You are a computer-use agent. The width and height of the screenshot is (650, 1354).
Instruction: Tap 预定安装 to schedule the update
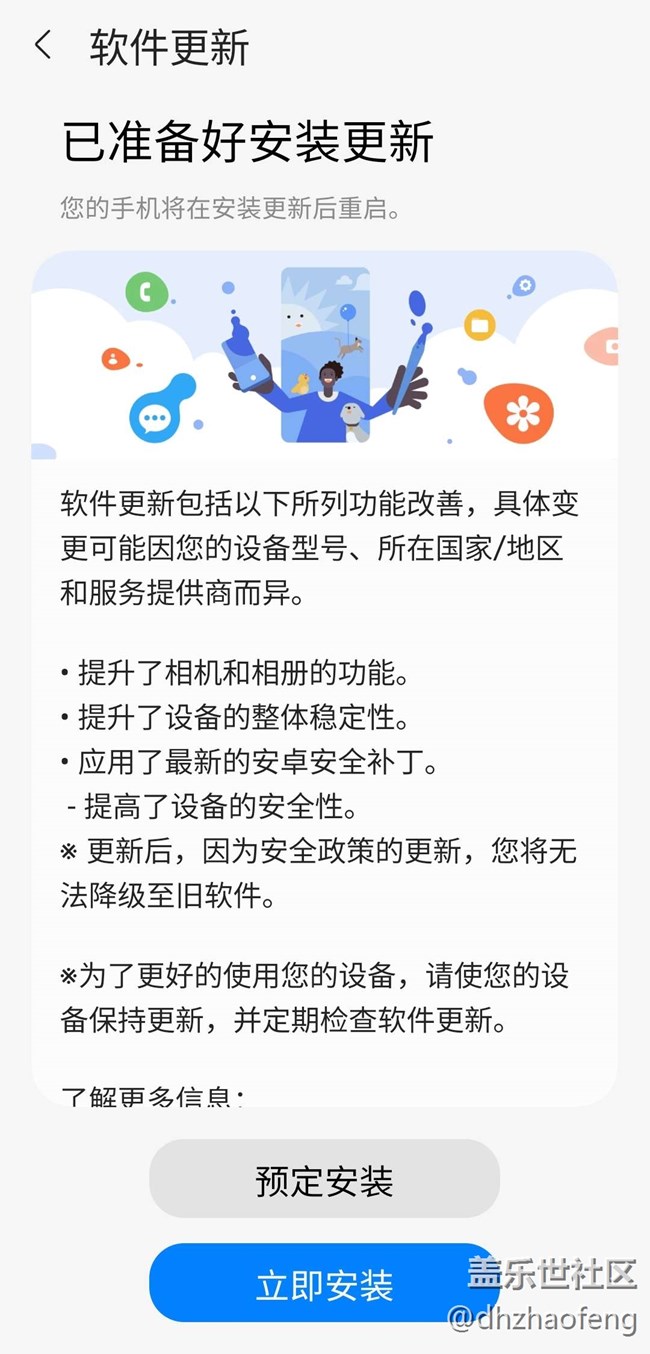pyautogui.click(x=324, y=1180)
